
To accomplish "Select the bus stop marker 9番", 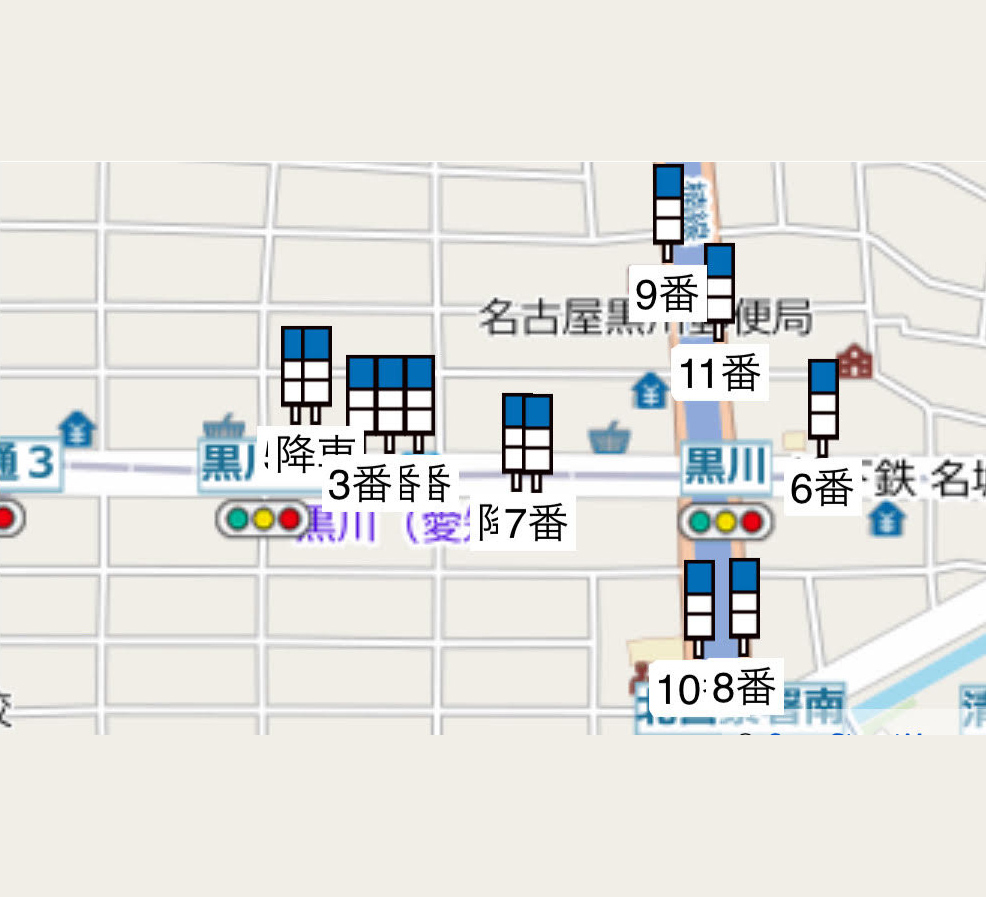I will (x=668, y=206).
